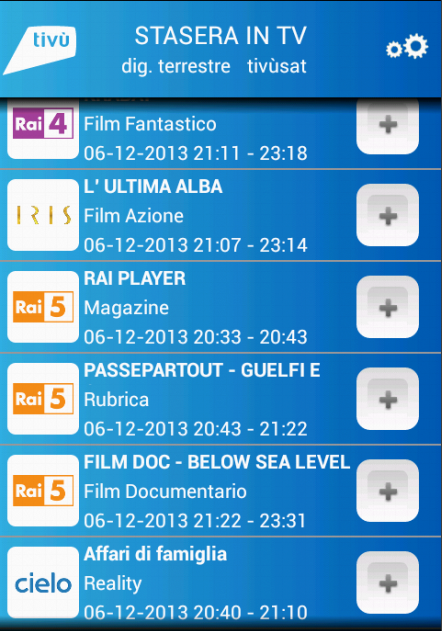
Task: Open FILM DOC - BELOW SEA LEVEL entry
Action: click(221, 491)
